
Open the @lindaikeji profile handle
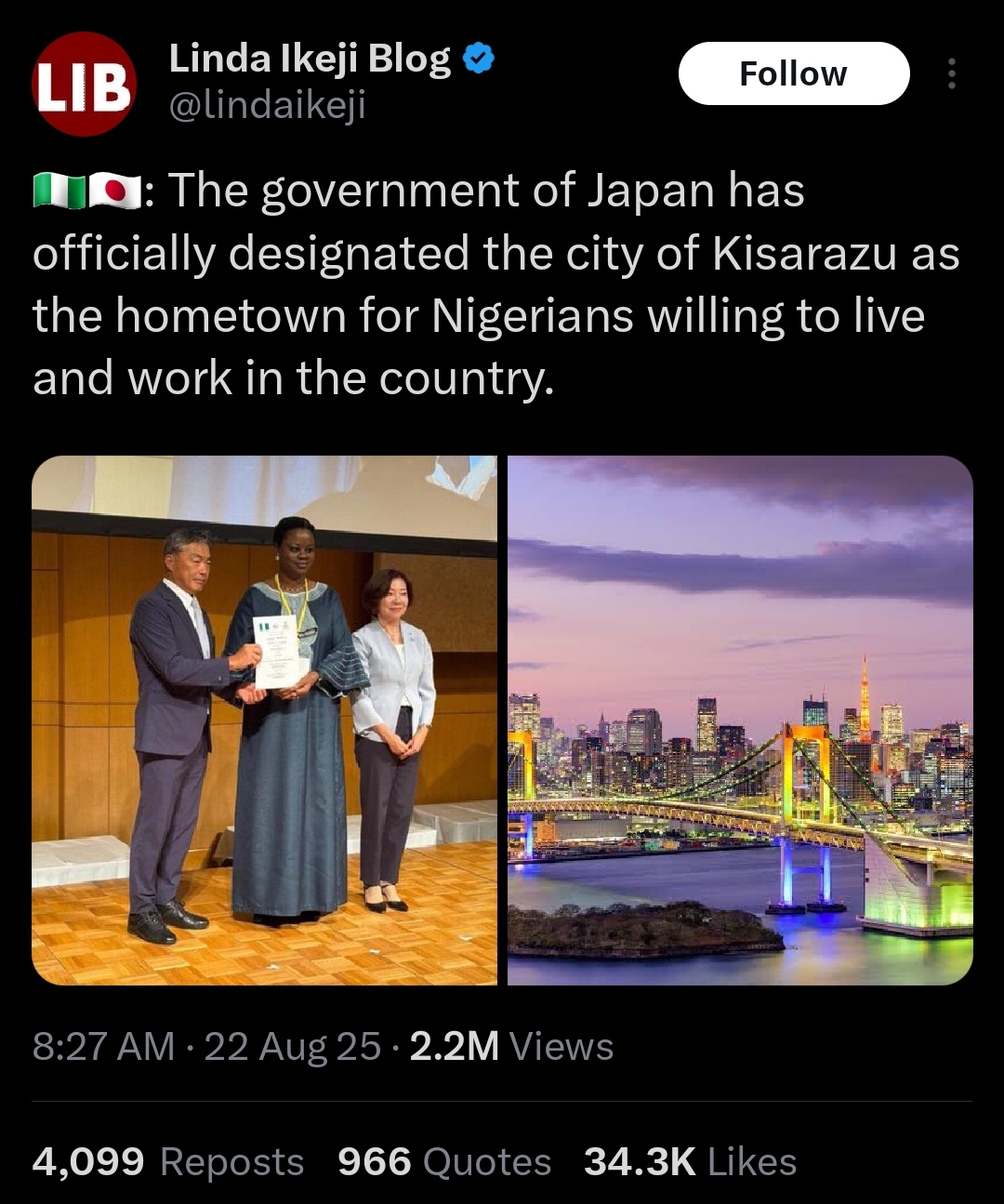point(267,106)
